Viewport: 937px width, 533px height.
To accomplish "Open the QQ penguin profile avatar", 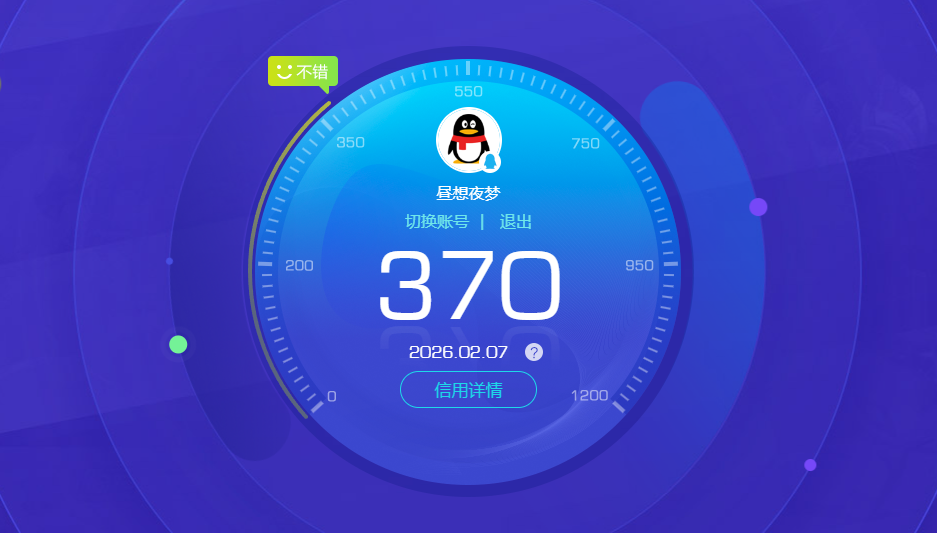I will click(x=468, y=139).
